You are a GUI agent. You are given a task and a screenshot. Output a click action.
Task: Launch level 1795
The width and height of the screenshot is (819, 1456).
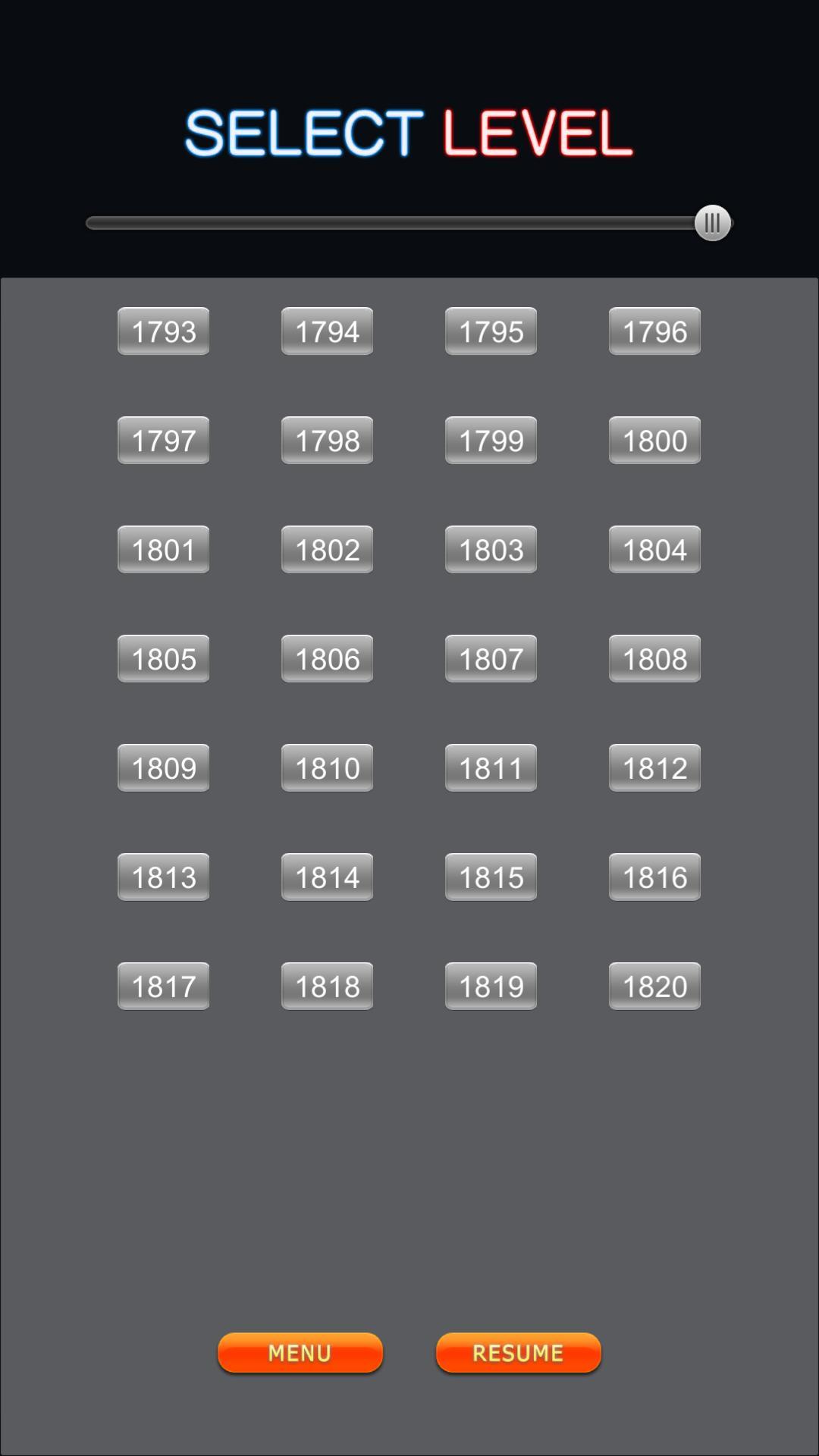point(491,331)
